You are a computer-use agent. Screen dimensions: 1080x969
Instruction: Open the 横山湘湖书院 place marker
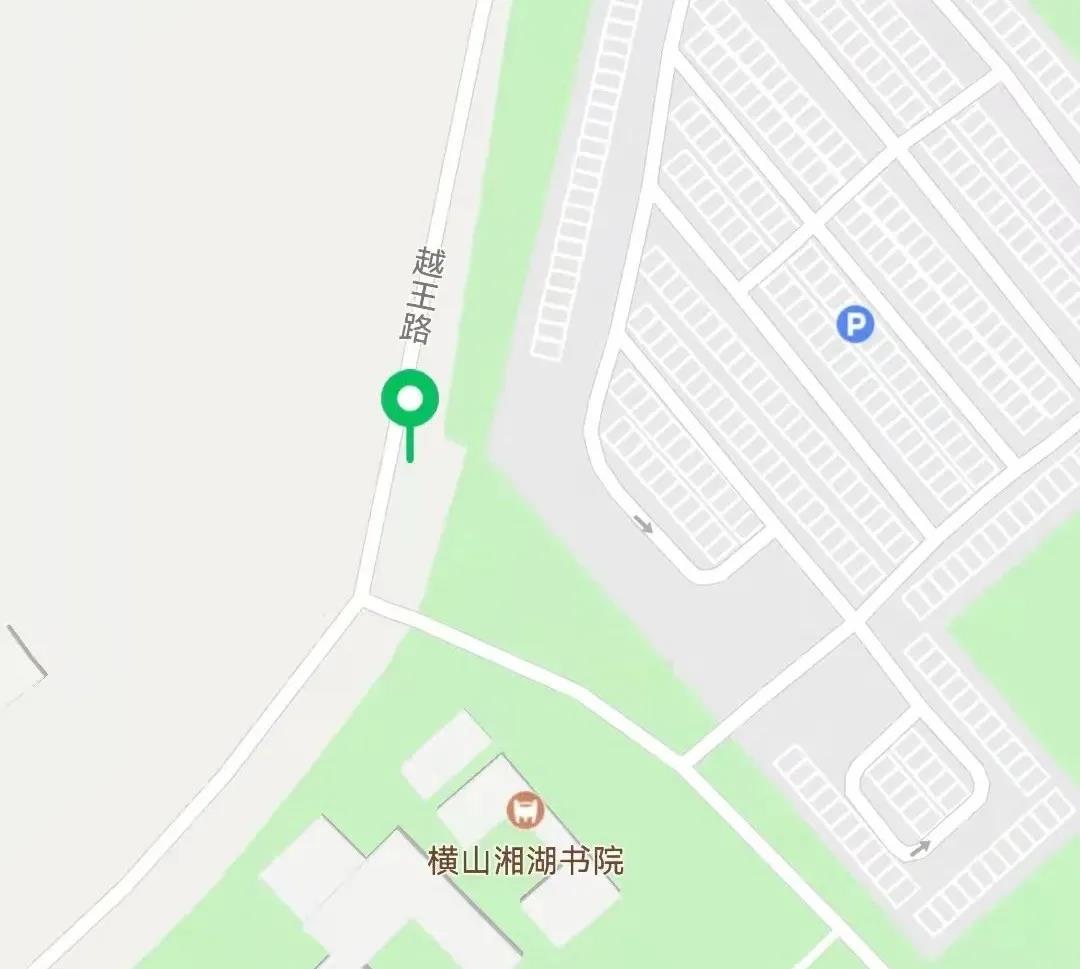tap(524, 809)
